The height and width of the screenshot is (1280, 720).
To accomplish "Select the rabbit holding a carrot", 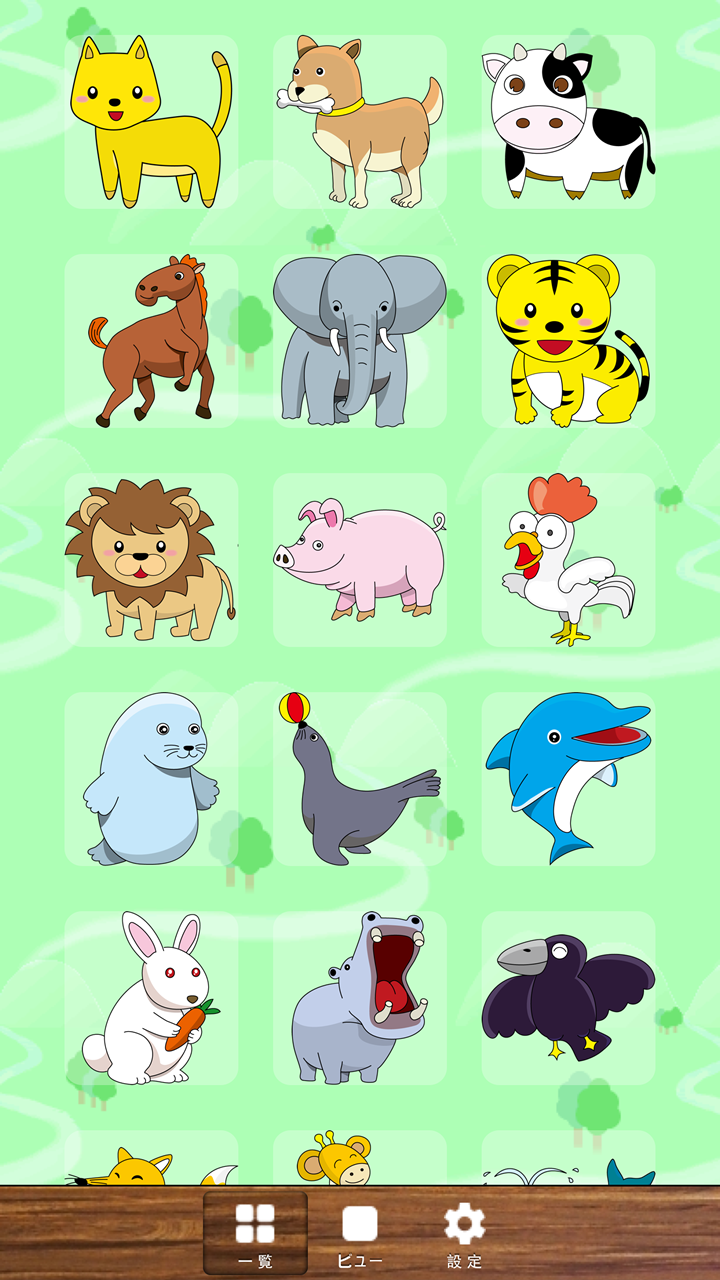I will [x=150, y=1000].
